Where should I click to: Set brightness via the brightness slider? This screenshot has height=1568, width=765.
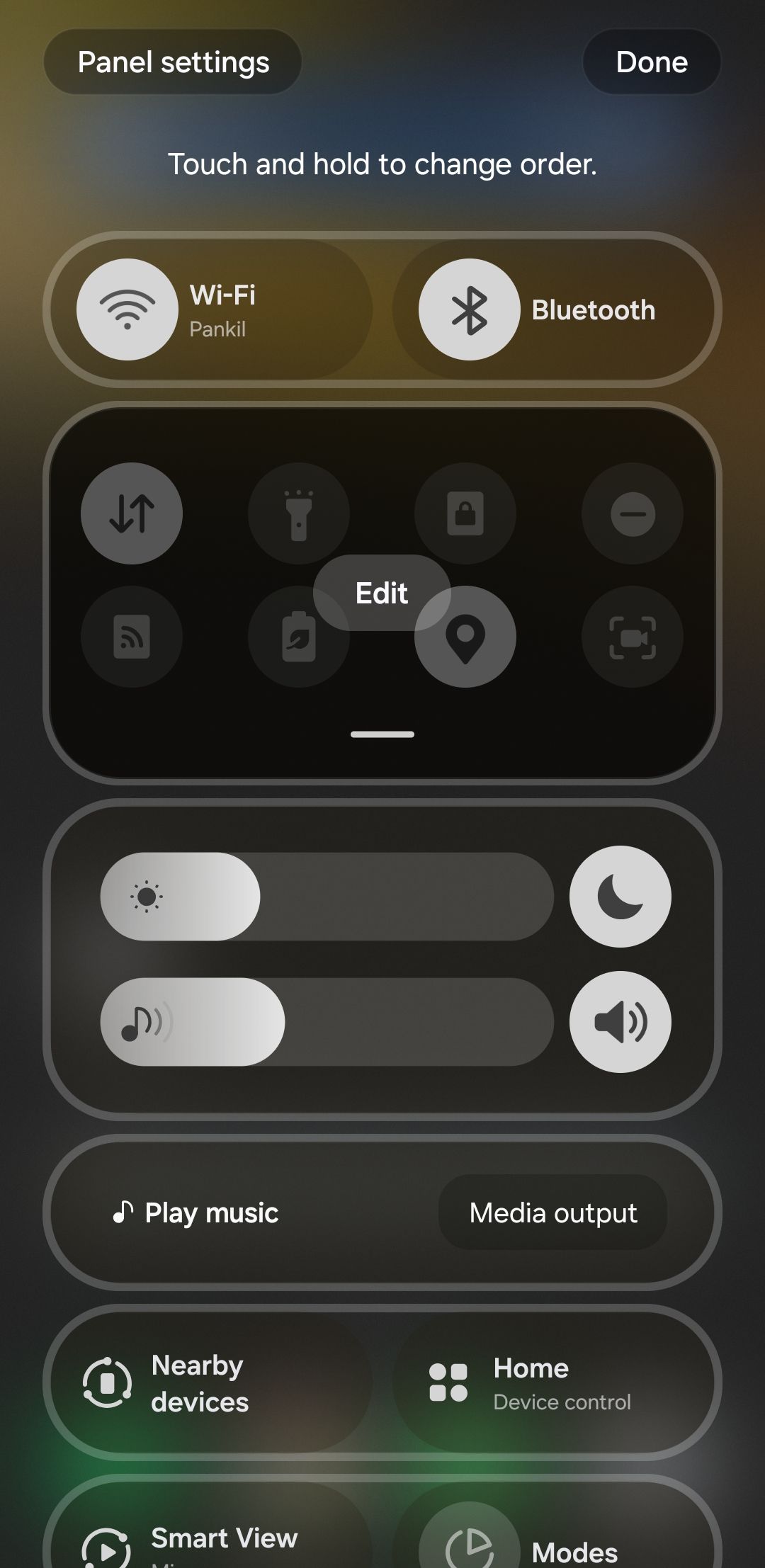(x=327, y=897)
